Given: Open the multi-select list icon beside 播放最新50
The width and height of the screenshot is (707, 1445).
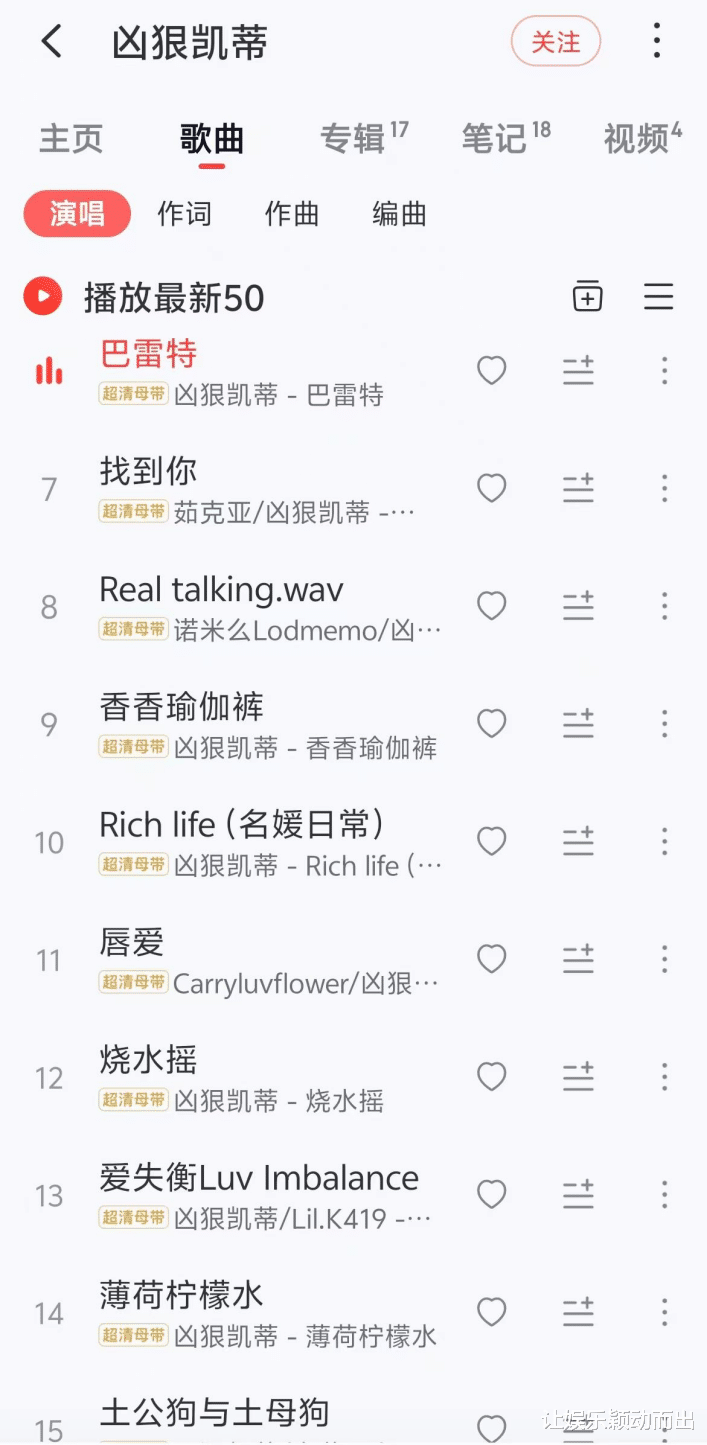Looking at the screenshot, I should click(658, 297).
